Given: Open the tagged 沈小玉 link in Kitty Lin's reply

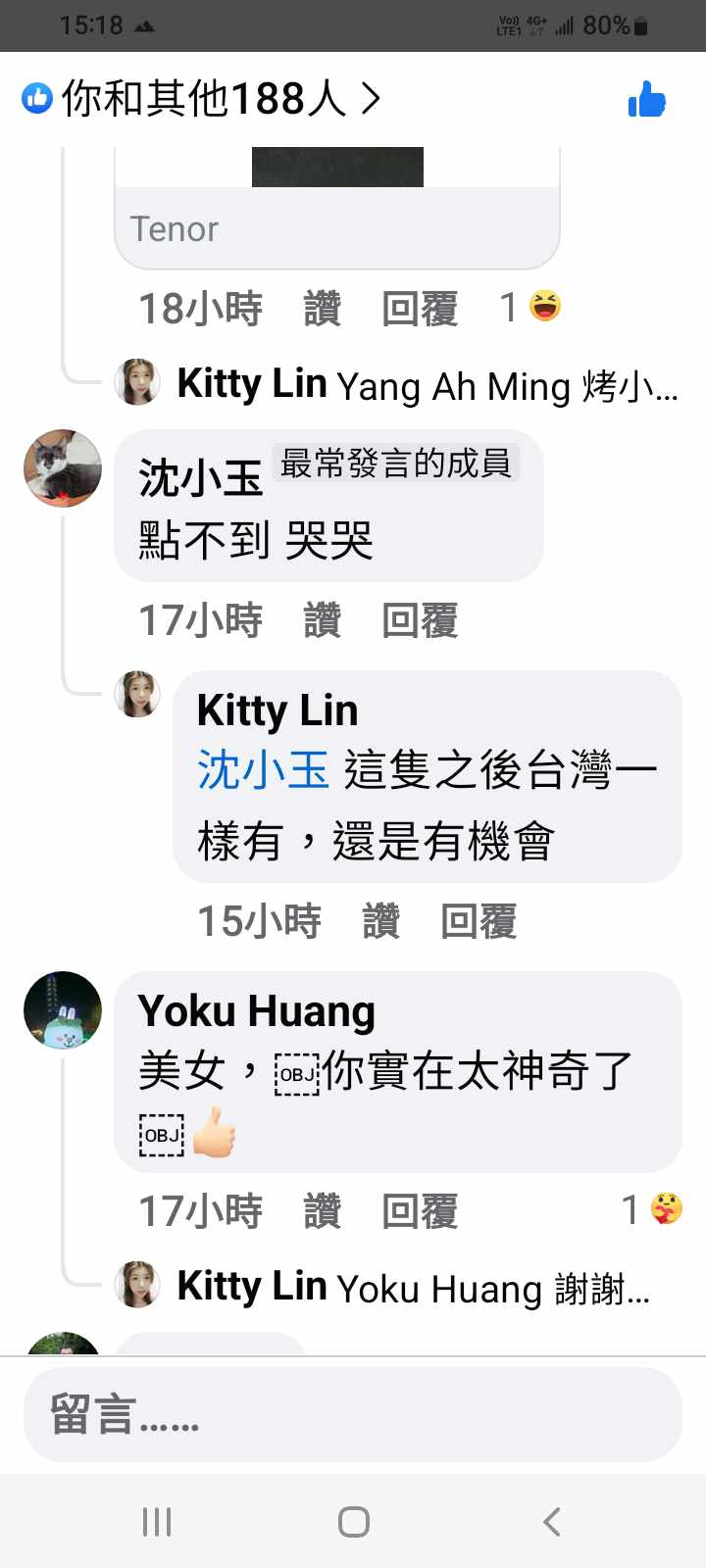Looking at the screenshot, I should (263, 769).
